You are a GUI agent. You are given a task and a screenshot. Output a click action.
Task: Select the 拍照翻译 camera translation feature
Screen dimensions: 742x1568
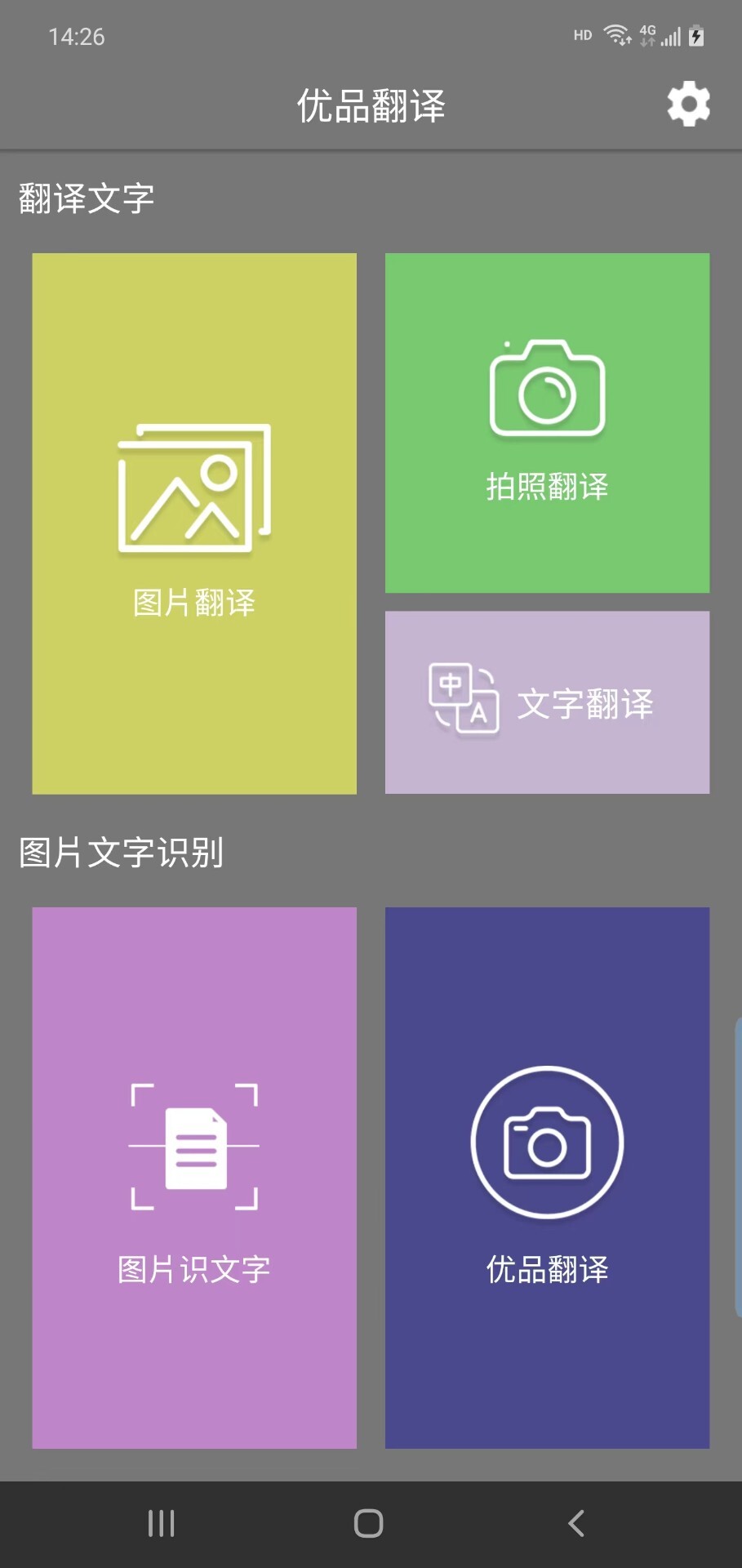click(547, 425)
